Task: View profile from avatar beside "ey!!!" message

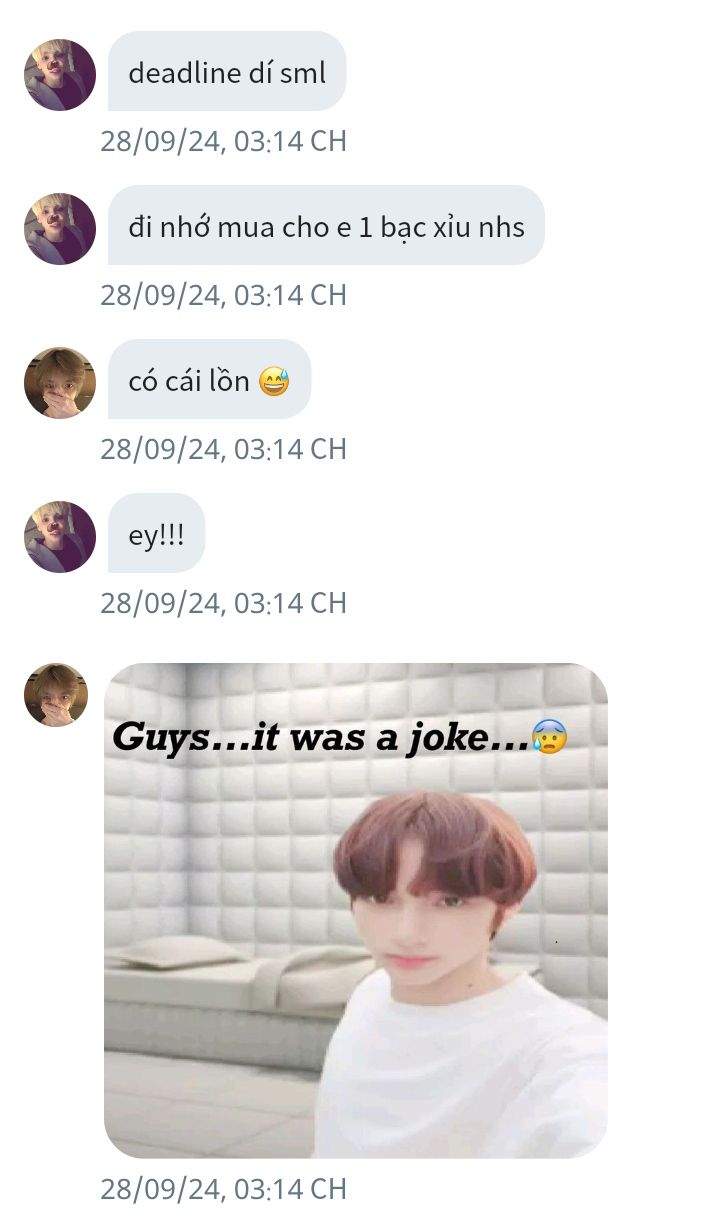Action: [x=60, y=537]
